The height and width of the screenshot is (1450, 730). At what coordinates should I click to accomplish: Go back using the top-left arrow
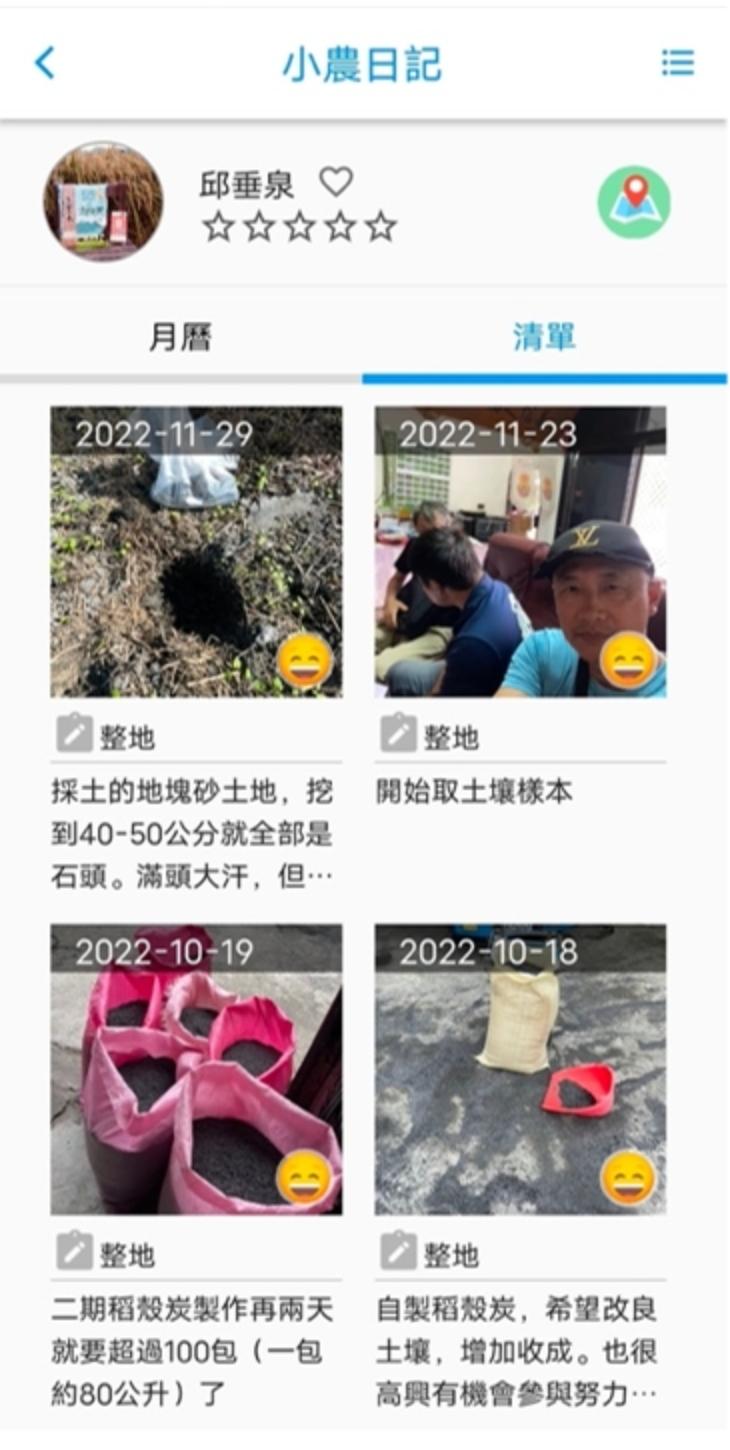tap(45, 63)
